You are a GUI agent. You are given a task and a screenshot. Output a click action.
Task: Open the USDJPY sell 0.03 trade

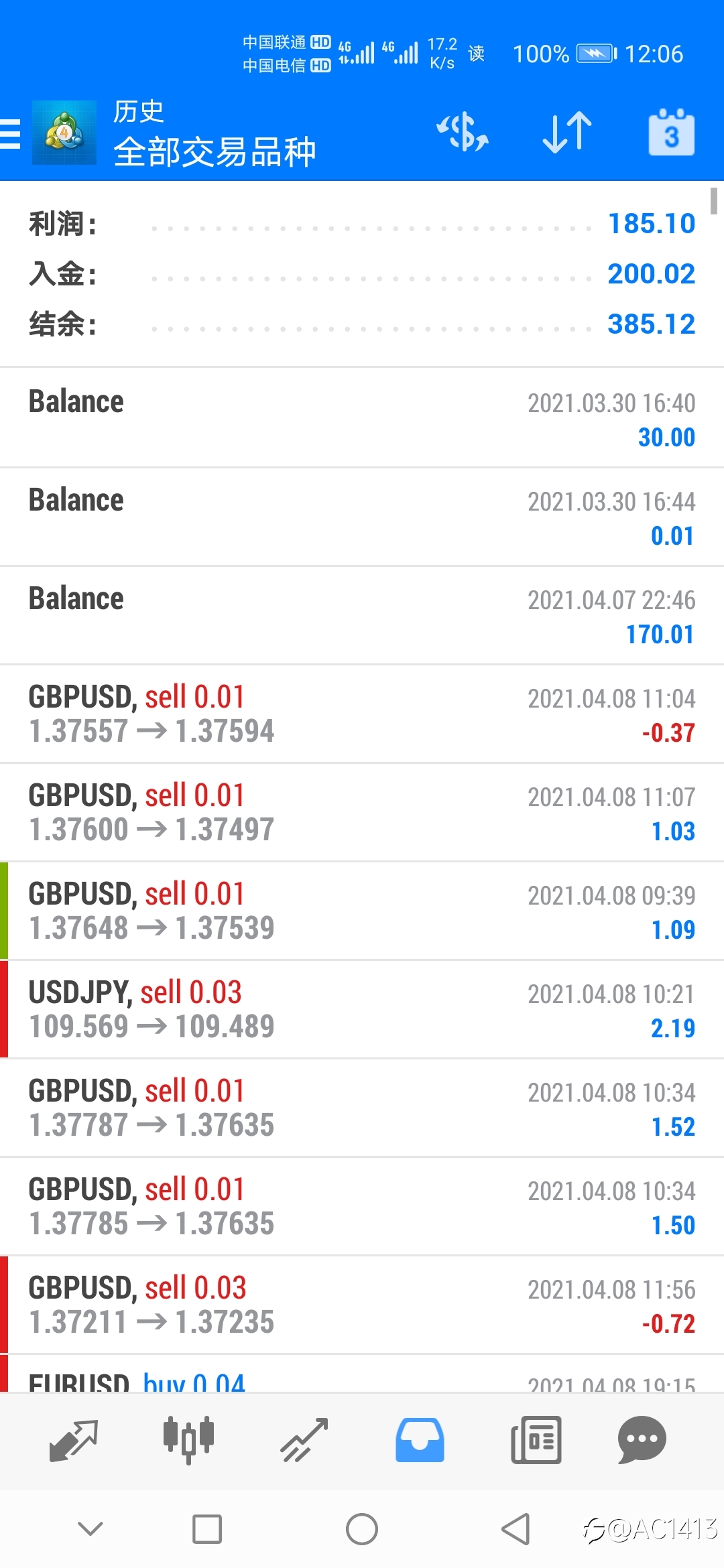(x=362, y=1009)
